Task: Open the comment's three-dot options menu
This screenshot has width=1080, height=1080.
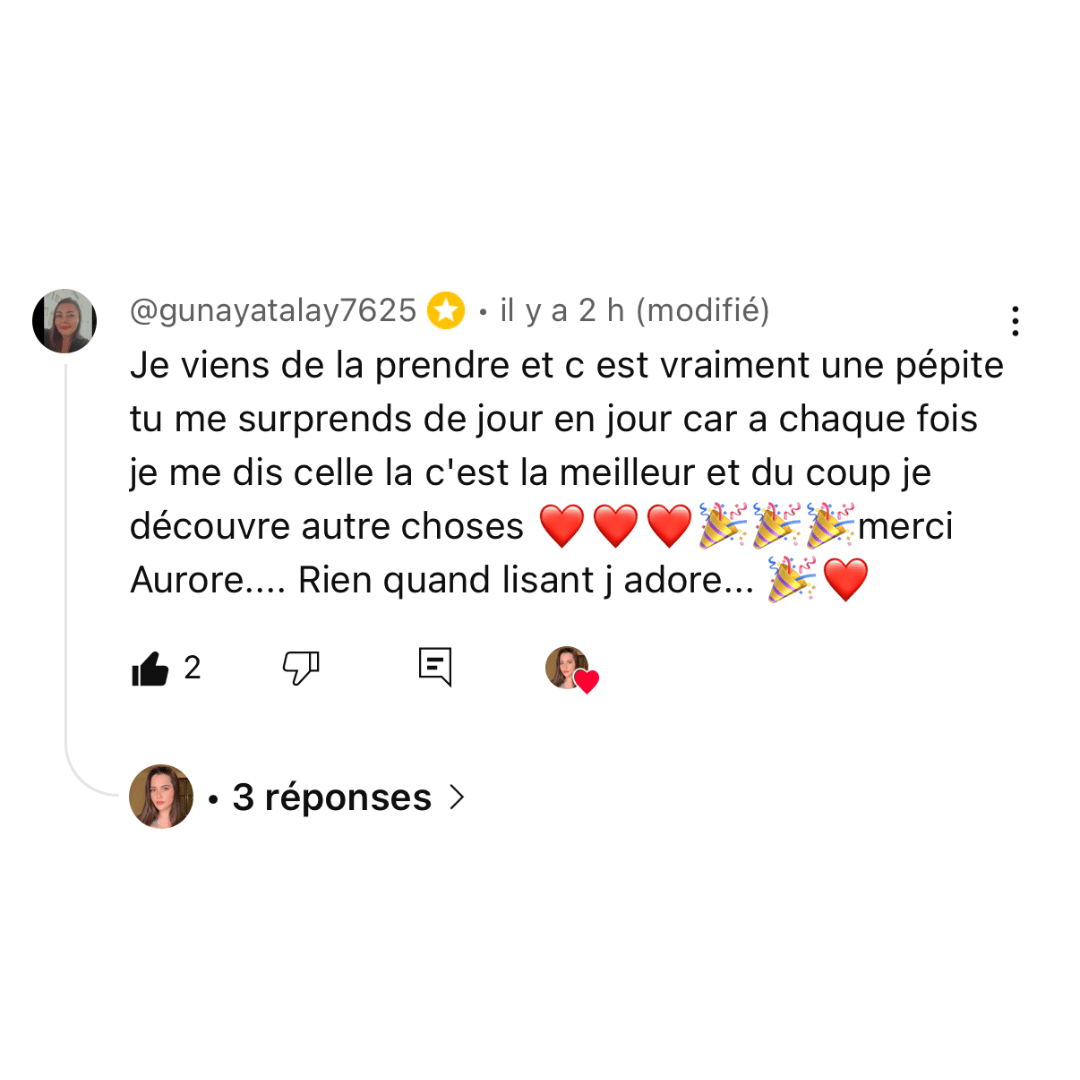Action: [1014, 321]
